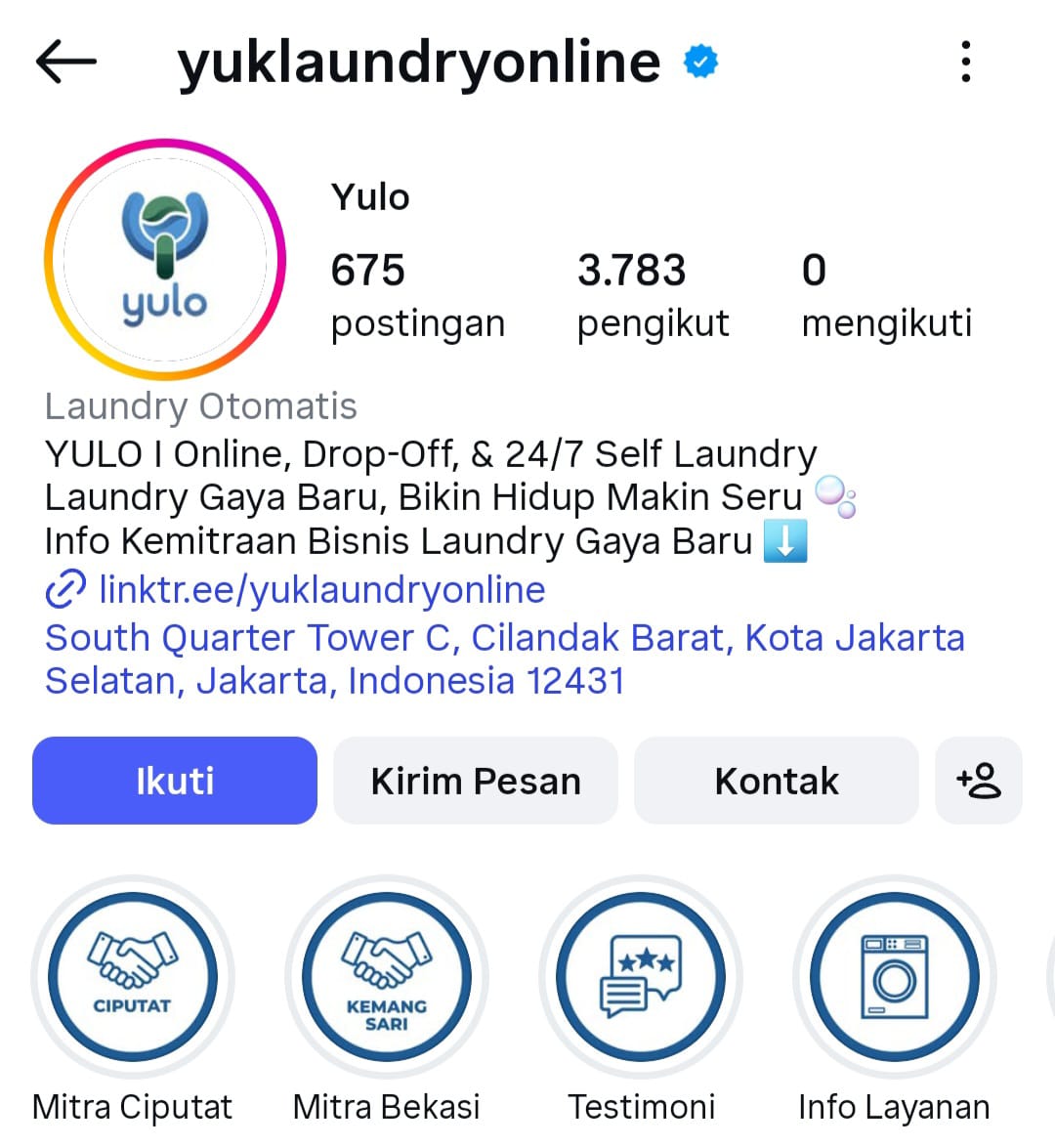
Task: Open the Kontak options
Action: click(x=777, y=781)
